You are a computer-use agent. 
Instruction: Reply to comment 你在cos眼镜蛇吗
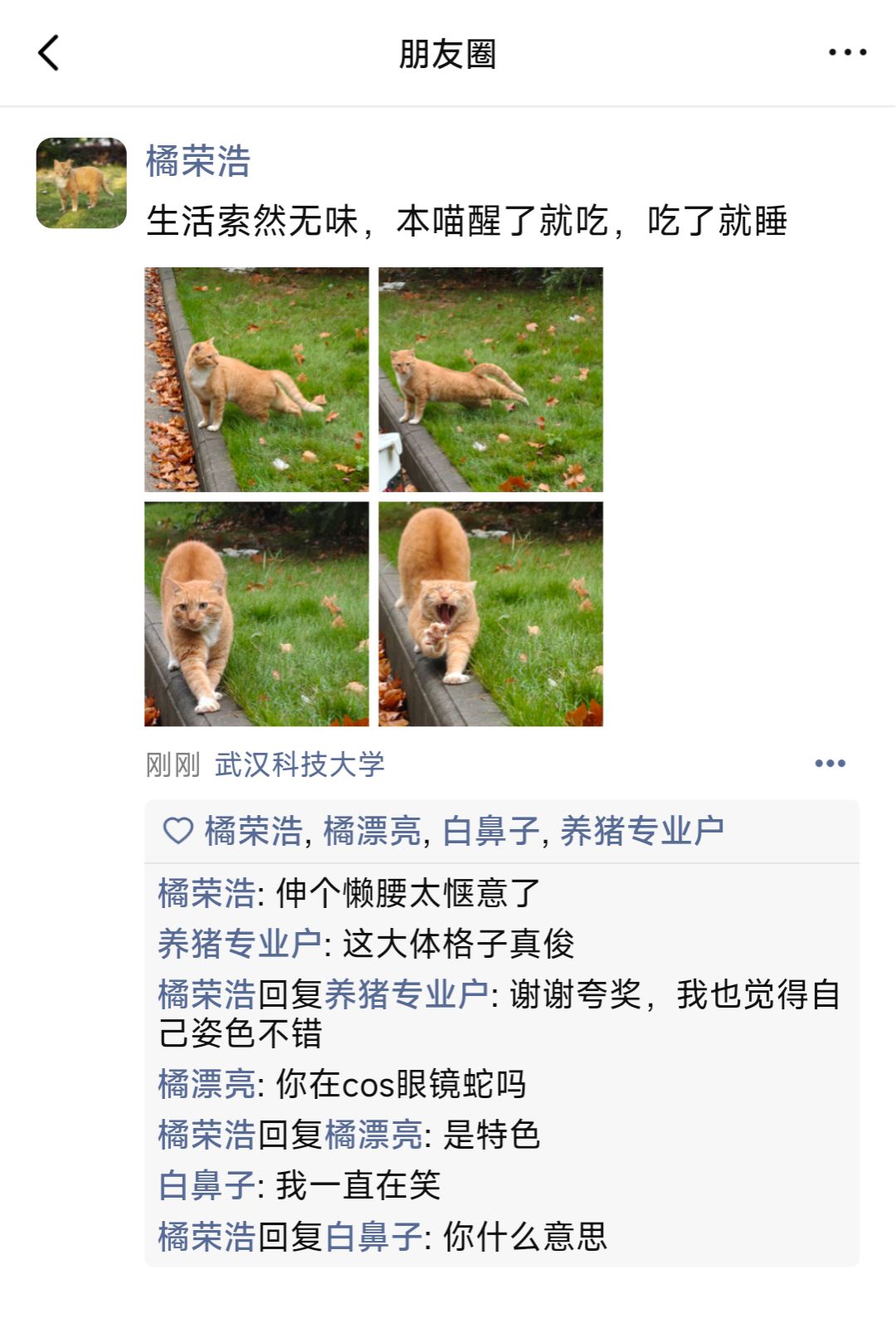401,1084
